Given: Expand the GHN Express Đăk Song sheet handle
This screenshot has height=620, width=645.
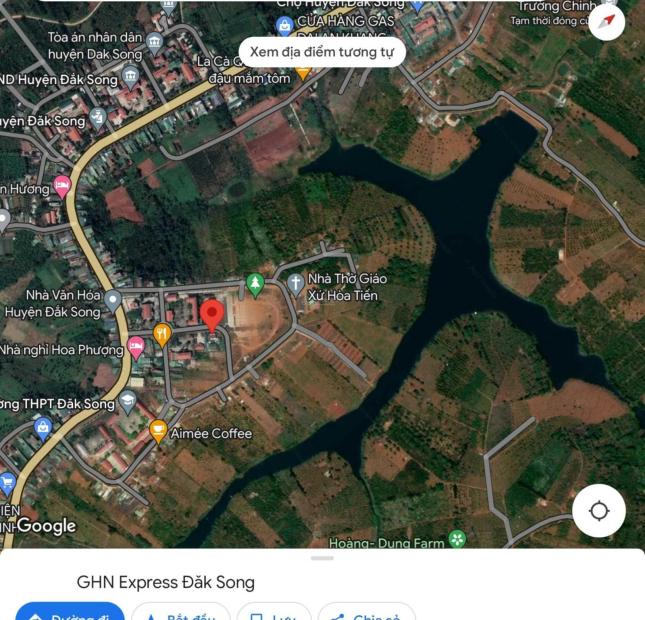Looking at the screenshot, I should pos(322,558).
